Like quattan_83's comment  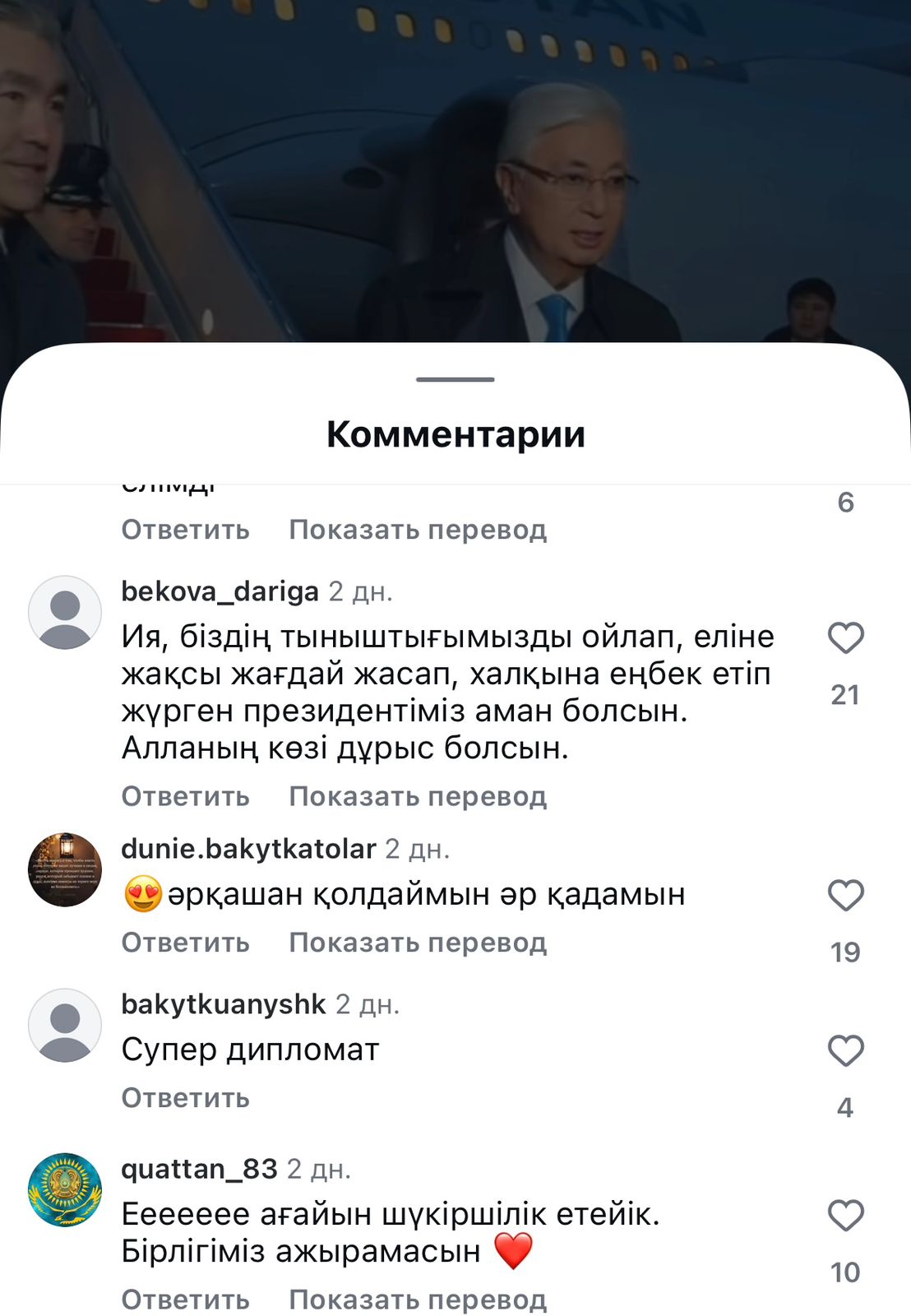click(845, 1216)
